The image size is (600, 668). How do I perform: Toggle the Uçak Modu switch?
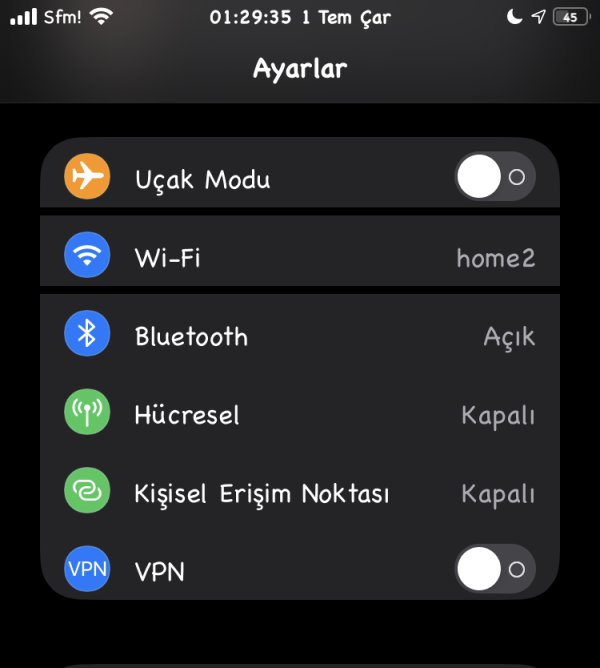pyautogui.click(x=495, y=178)
